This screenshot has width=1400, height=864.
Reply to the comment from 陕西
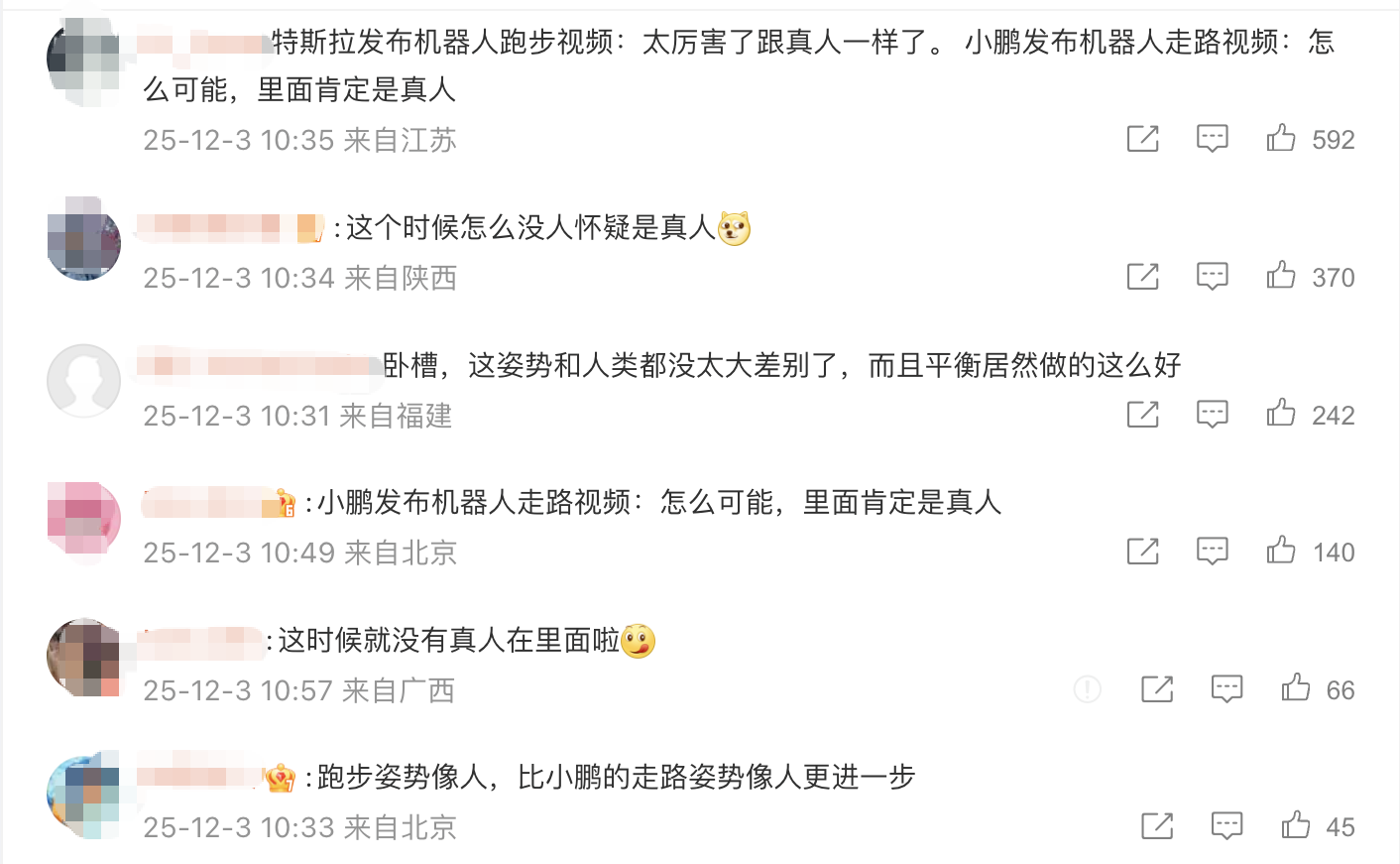1212,277
